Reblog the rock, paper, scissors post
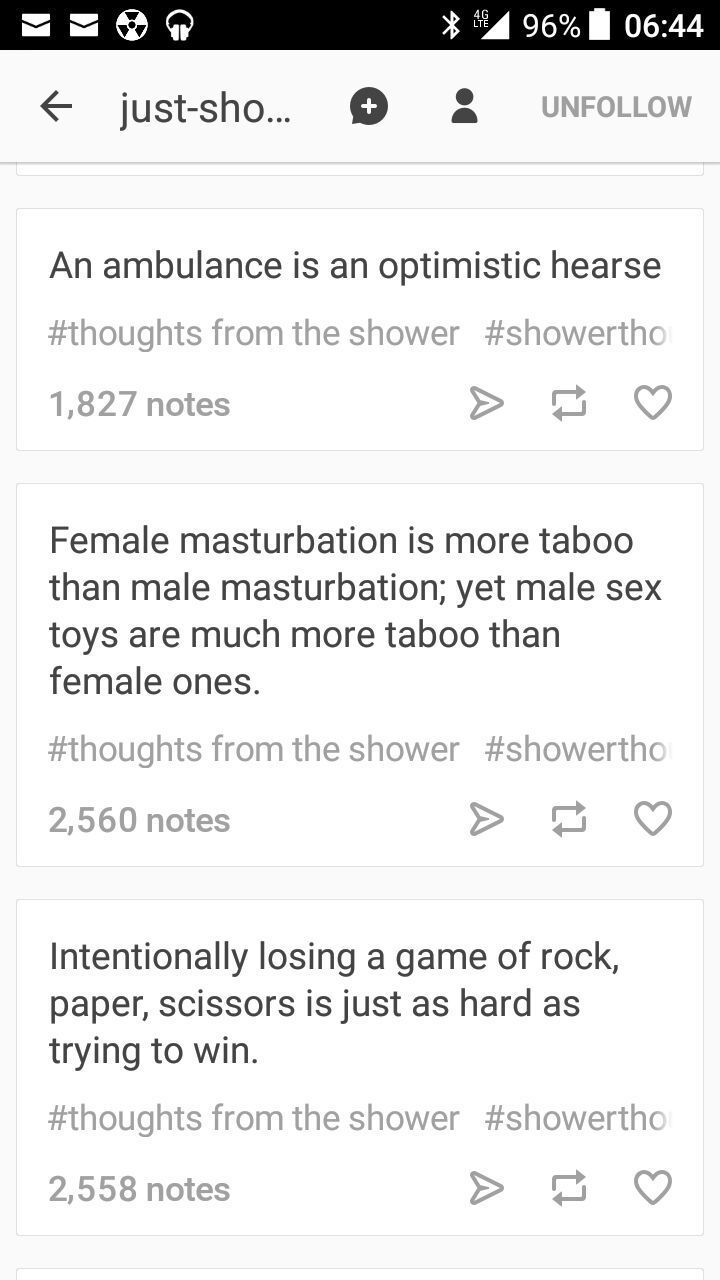 569,1188
